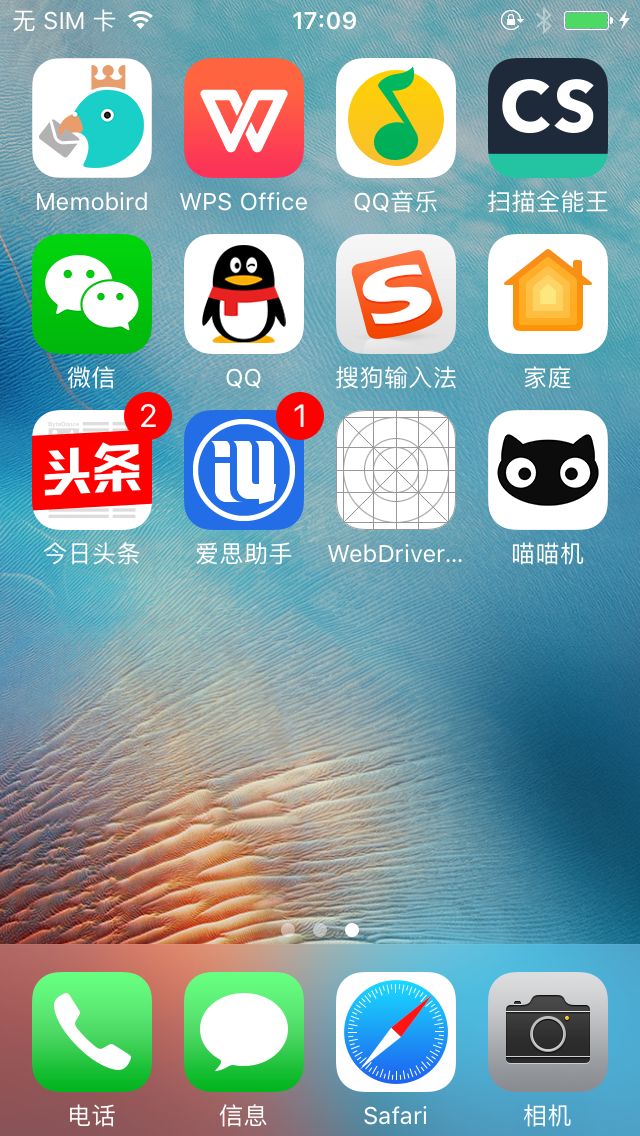Open 今日头条 with two notifications
Image resolution: width=640 pixels, height=1136 pixels.
[92, 470]
